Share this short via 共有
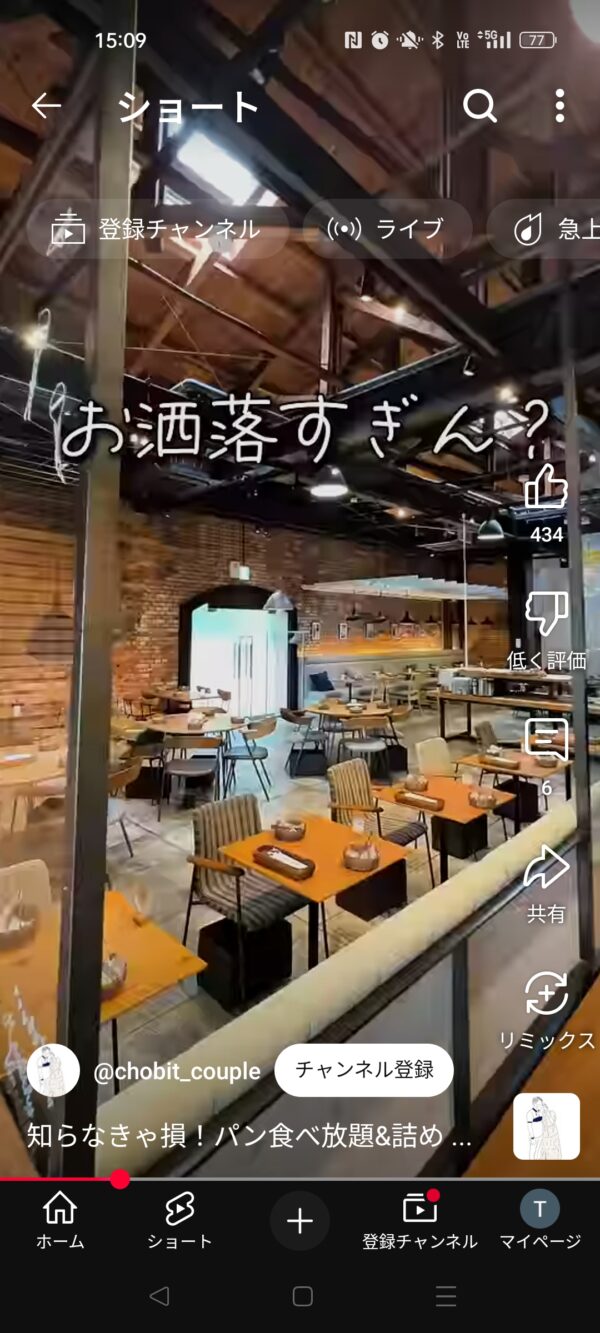This screenshot has width=600, height=1333. (x=546, y=868)
